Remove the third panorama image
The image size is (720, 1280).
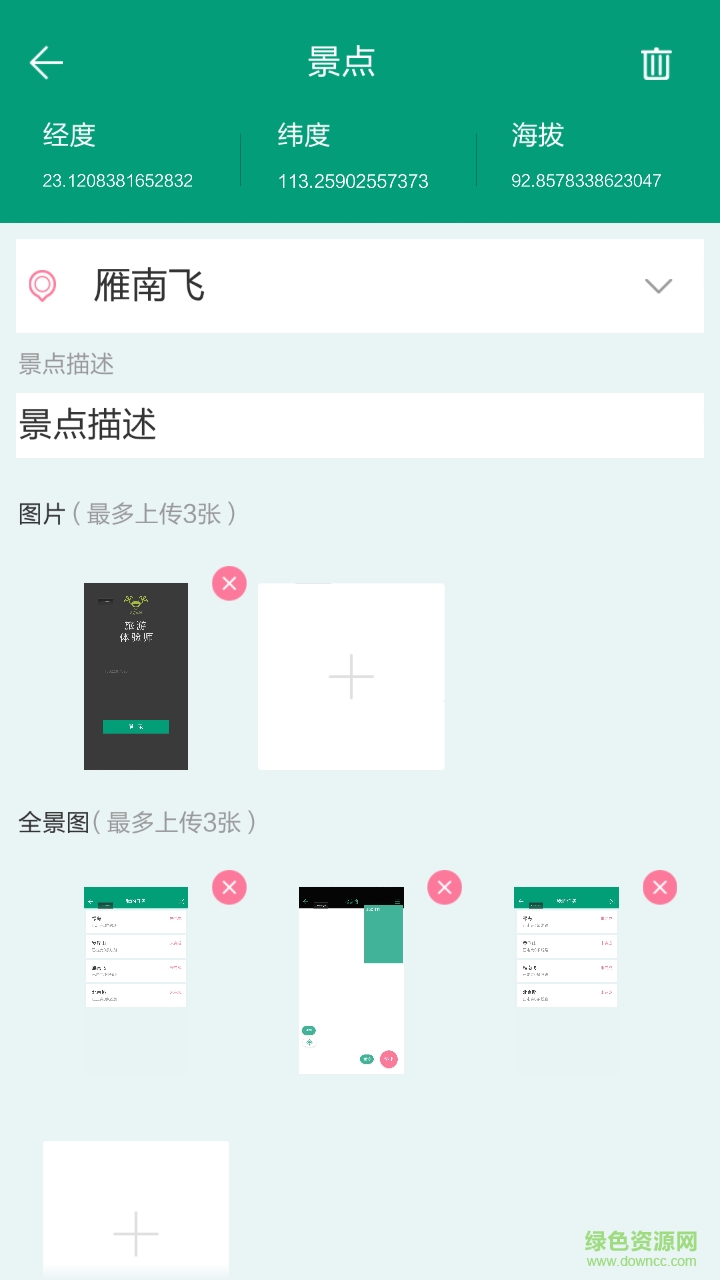pos(659,887)
